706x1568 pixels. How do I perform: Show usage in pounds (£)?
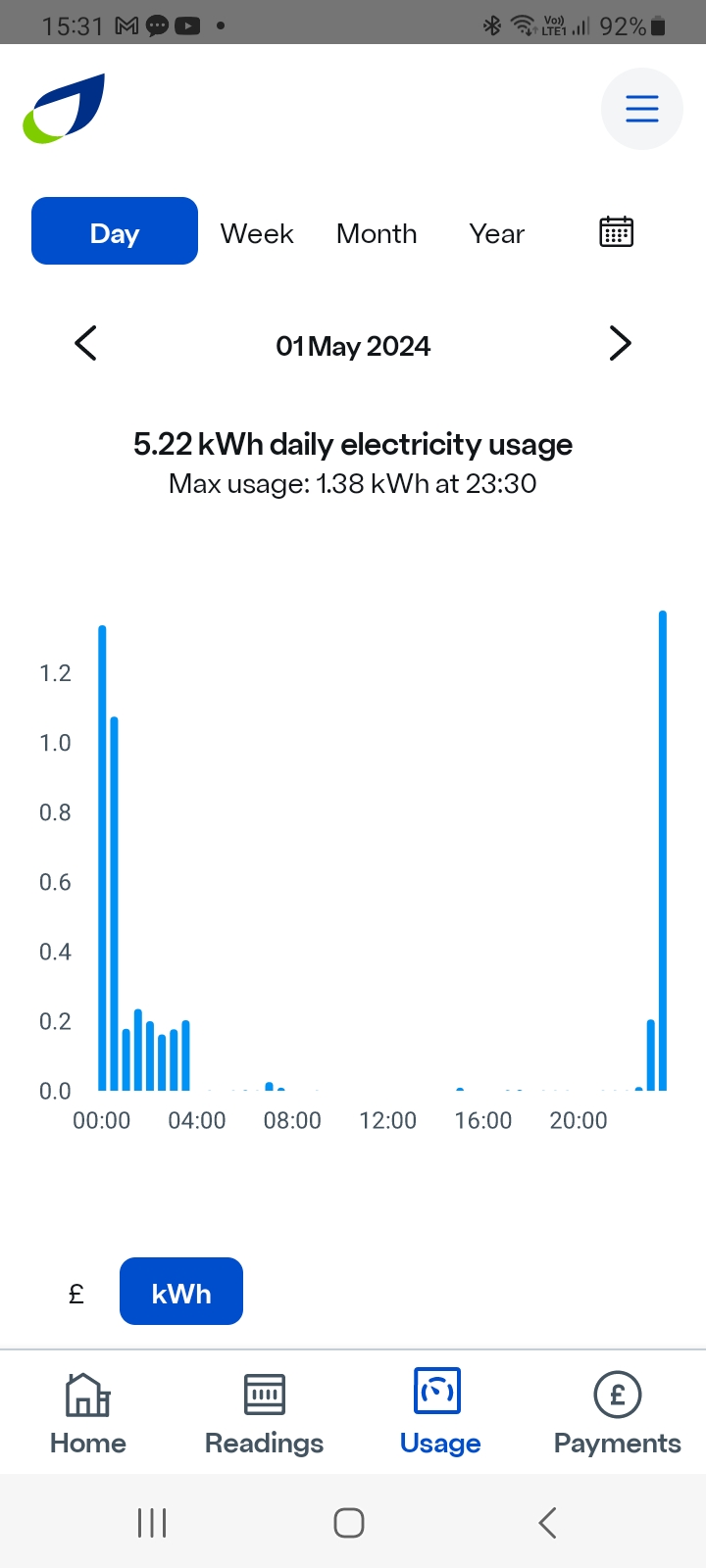point(76,1294)
